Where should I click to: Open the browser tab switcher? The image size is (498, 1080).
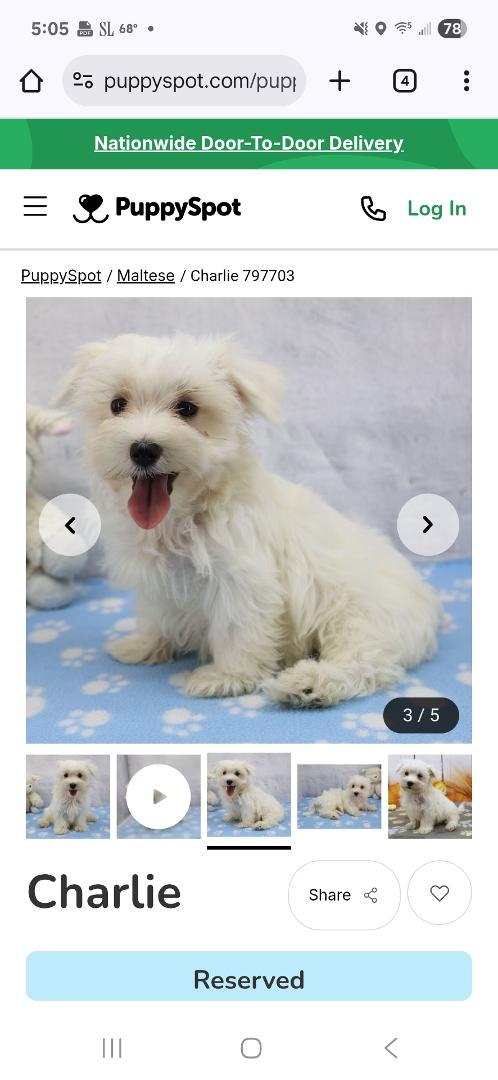[404, 81]
